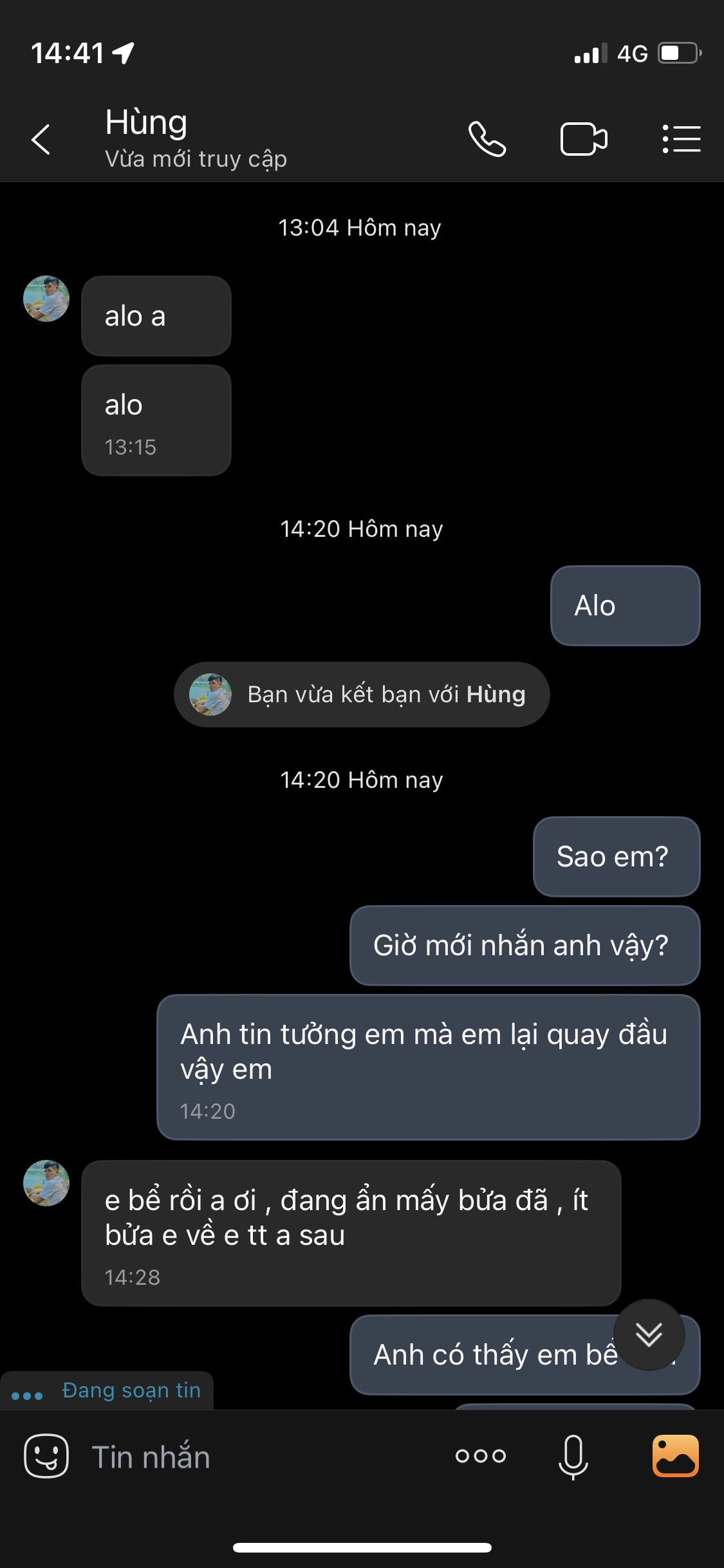The width and height of the screenshot is (724, 1568).
Task: Start a voice call with Hùng
Action: click(x=487, y=139)
